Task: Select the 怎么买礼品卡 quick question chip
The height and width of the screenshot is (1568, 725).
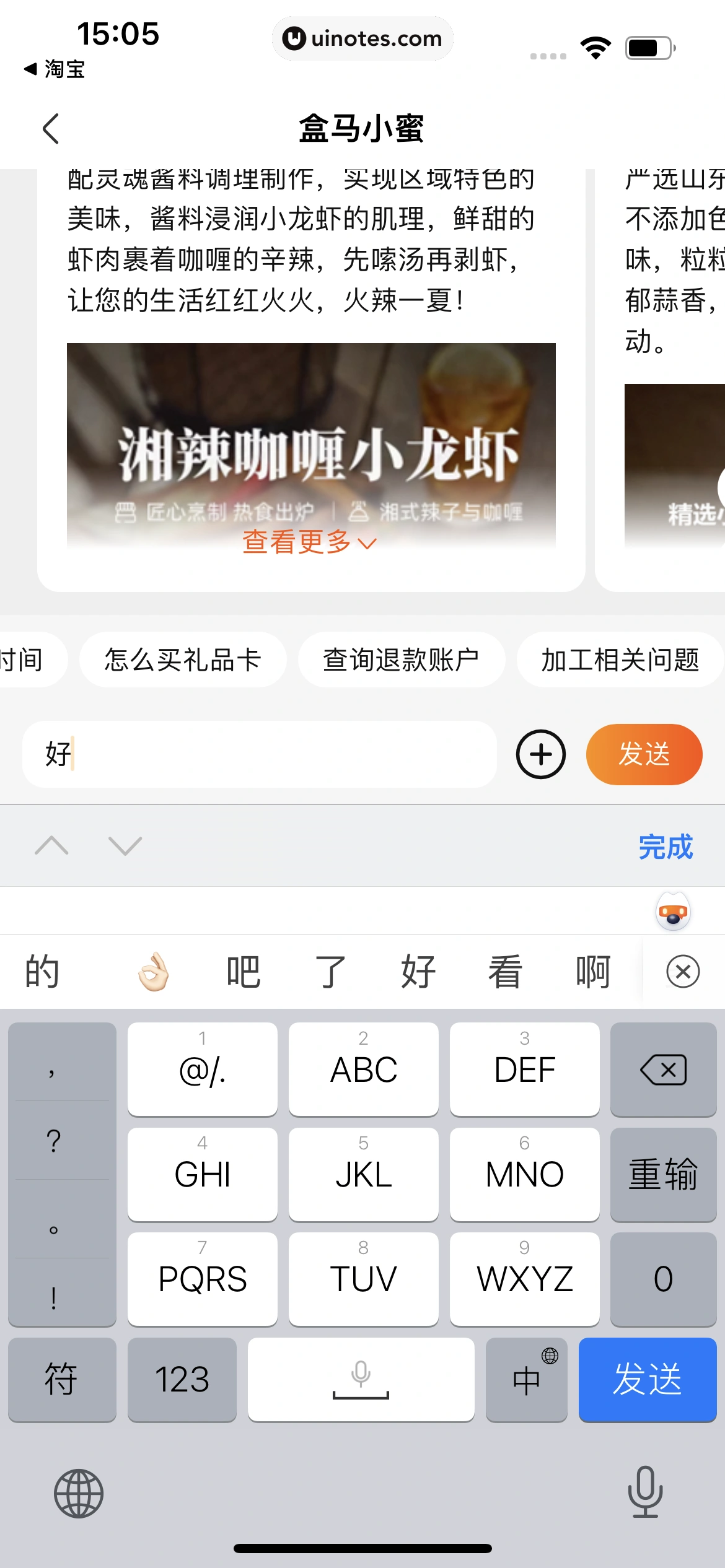Action: (183, 660)
